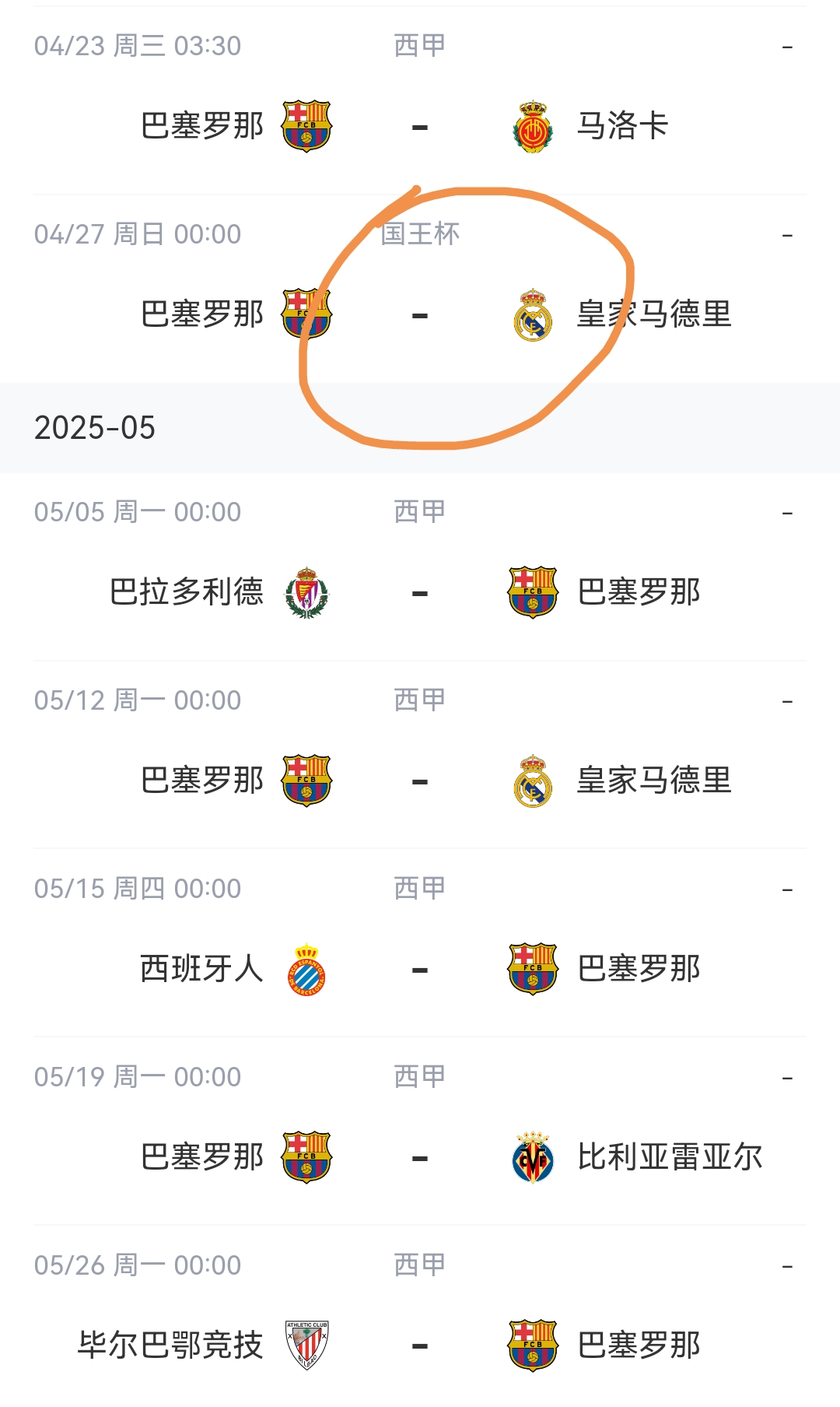Viewport: 840px width, 1407px height.
Task: Open the 05/12 La Liga Barcelona–Real Madrid match
Action: [x=420, y=755]
